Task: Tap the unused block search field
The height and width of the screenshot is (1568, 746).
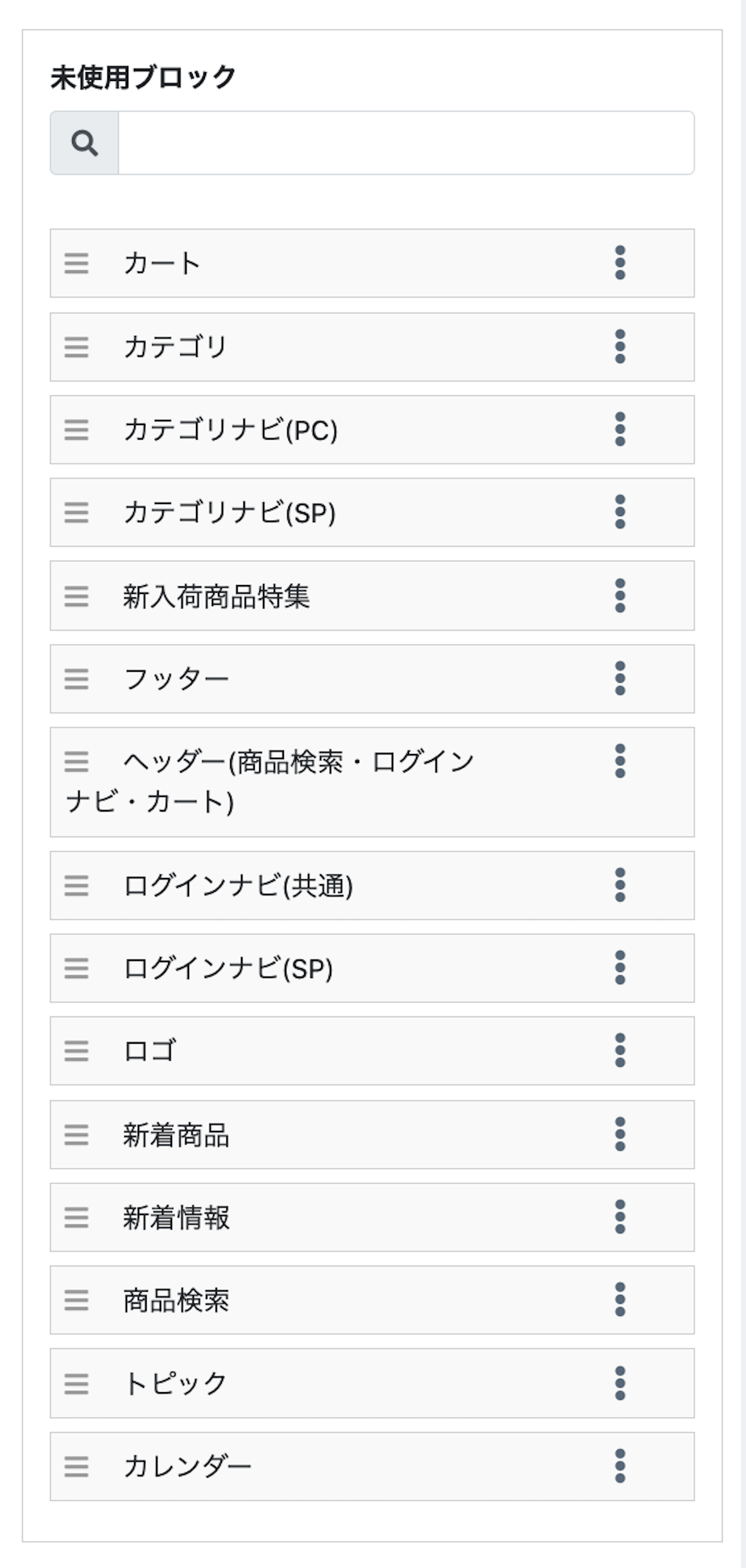Action: click(406, 143)
